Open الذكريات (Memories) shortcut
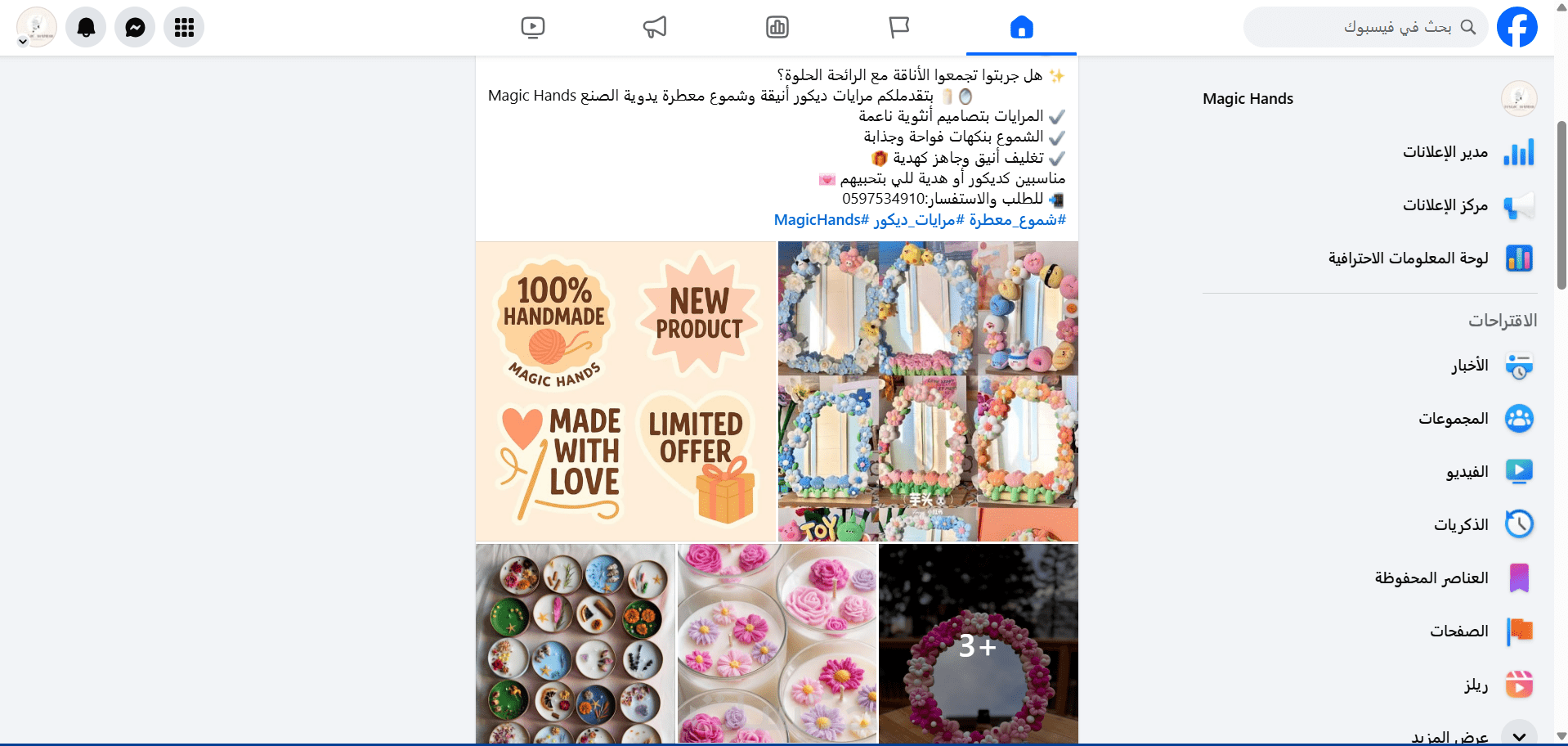The height and width of the screenshot is (746, 1568). (x=1461, y=524)
